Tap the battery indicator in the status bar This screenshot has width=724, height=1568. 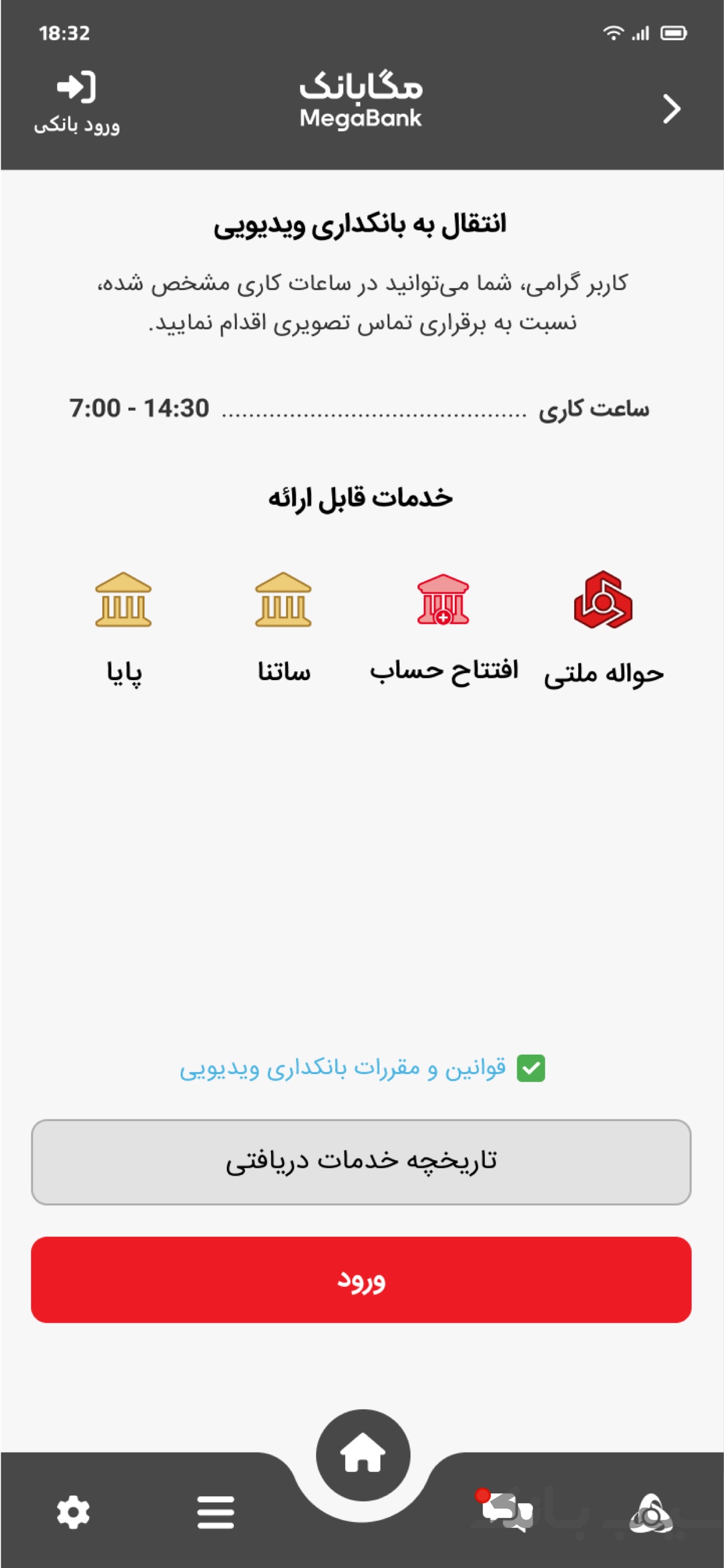click(672, 34)
